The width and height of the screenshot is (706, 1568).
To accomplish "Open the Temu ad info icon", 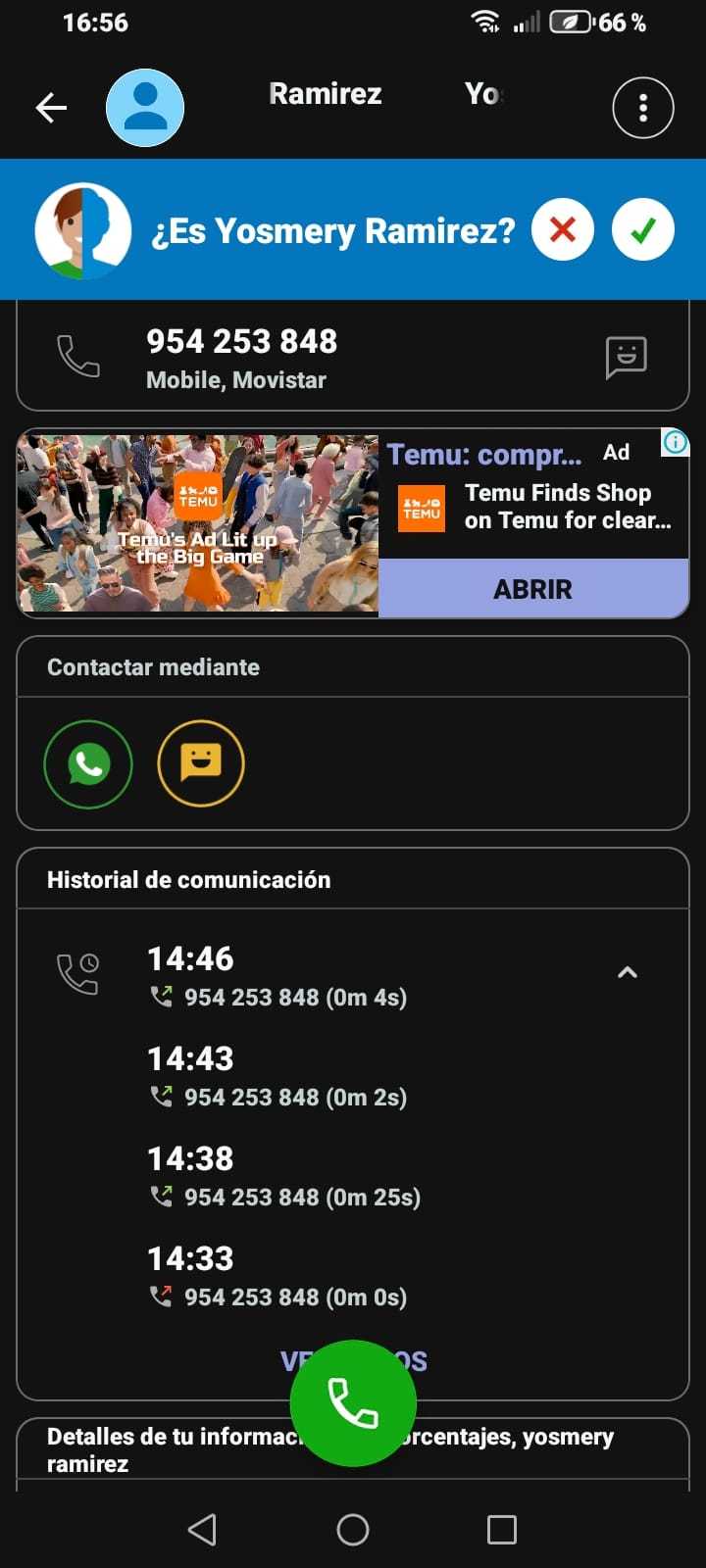I will click(x=675, y=443).
